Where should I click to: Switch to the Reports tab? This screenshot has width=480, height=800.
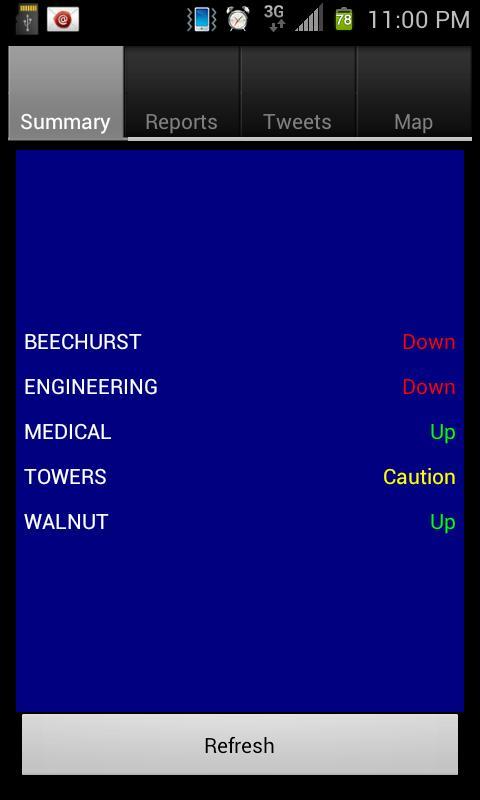pyautogui.click(x=182, y=92)
